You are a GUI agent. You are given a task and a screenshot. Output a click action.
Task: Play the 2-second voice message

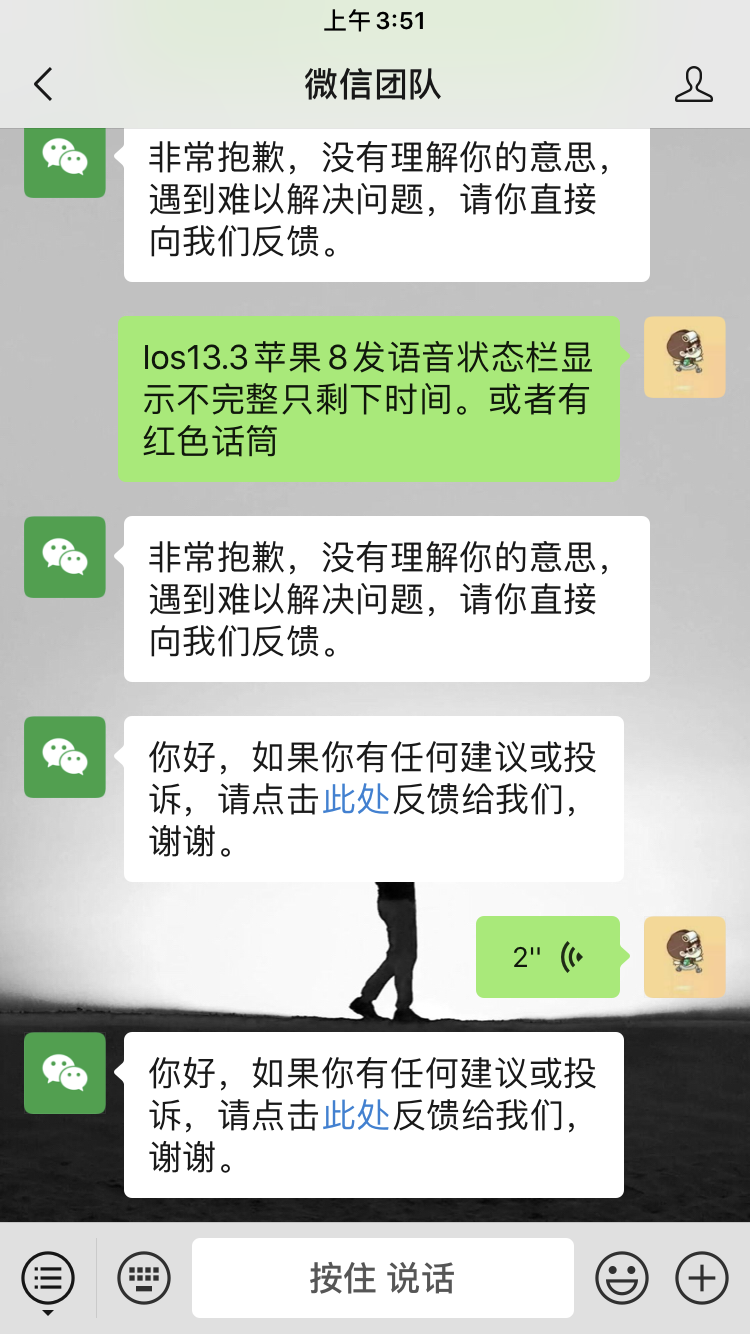pos(547,957)
